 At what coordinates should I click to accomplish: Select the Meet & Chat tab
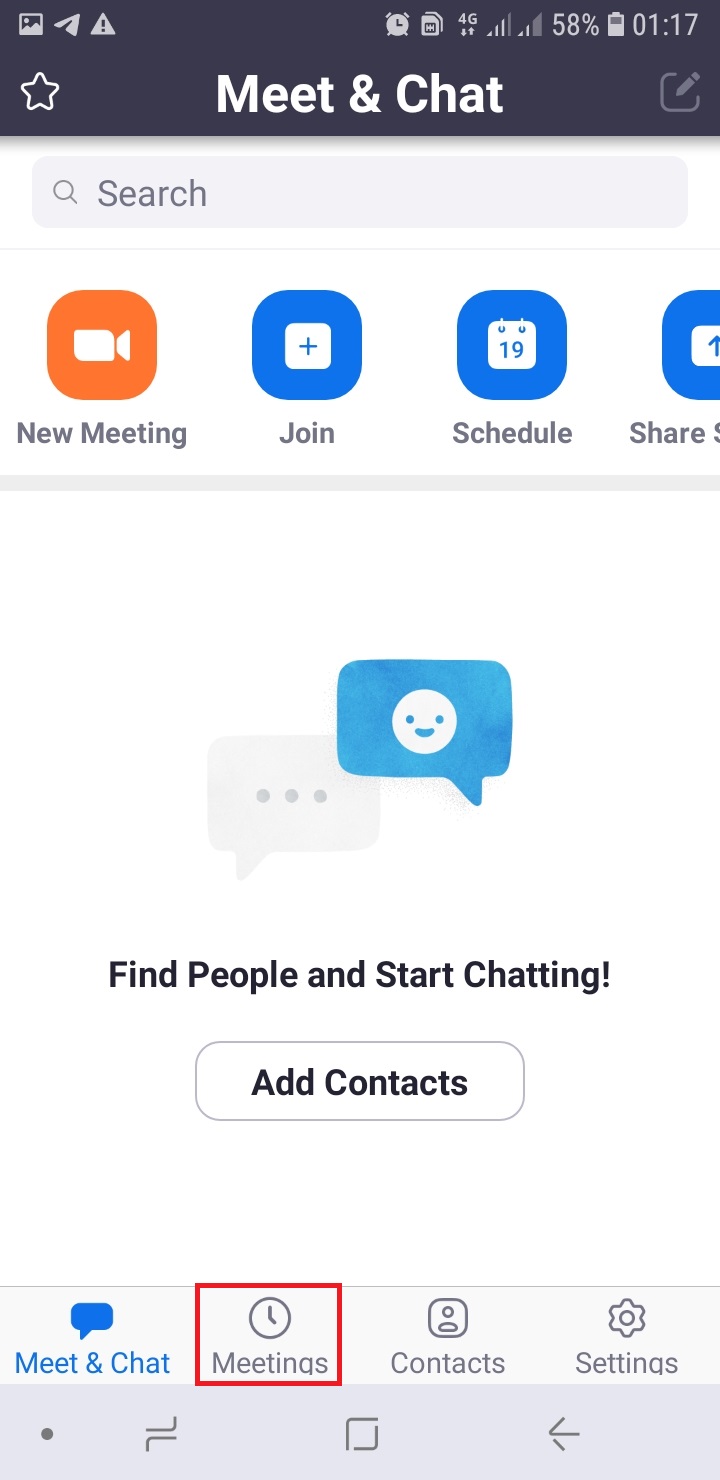click(92, 1336)
